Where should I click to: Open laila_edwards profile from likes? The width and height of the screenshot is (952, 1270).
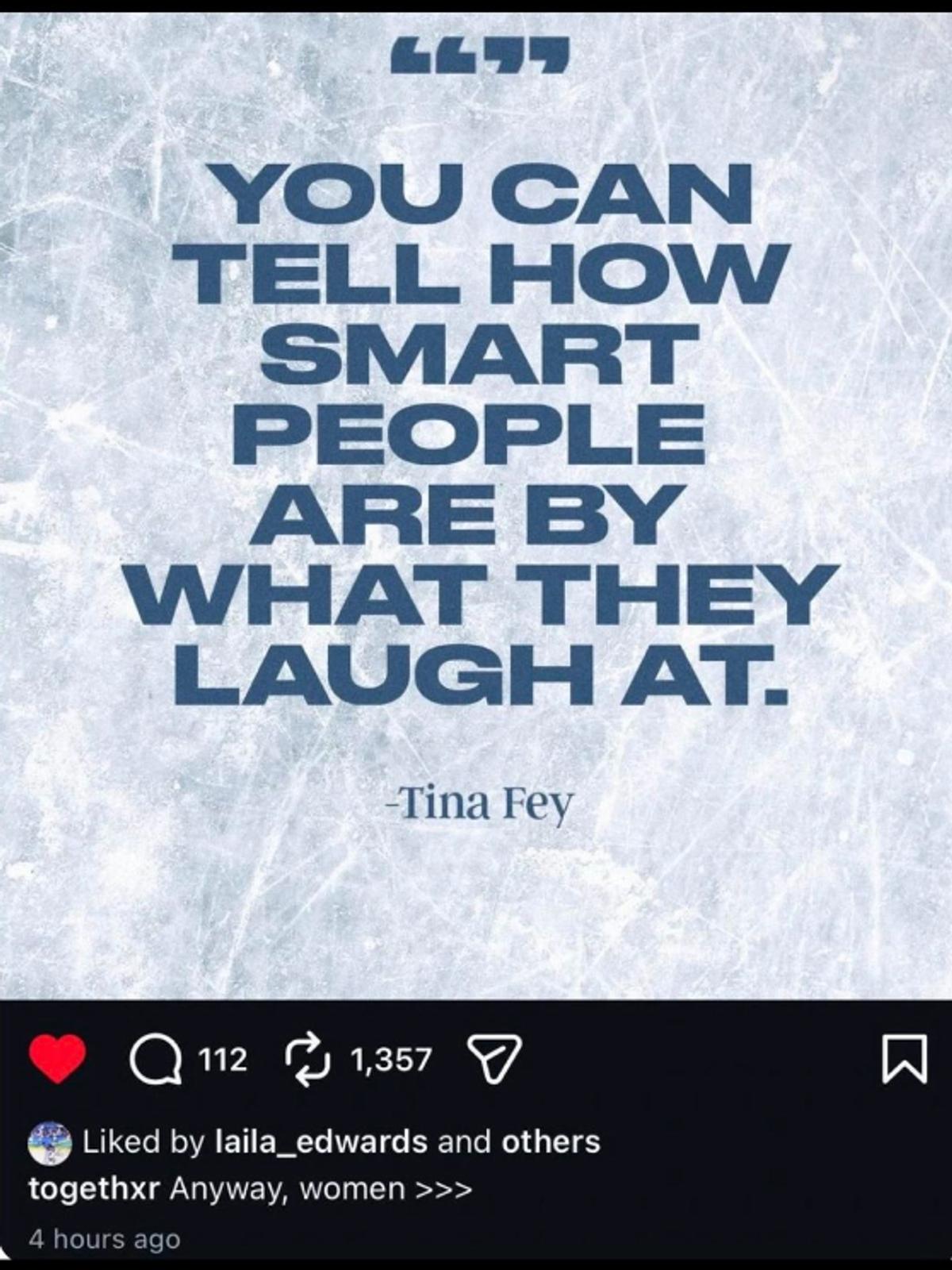(x=321, y=1142)
